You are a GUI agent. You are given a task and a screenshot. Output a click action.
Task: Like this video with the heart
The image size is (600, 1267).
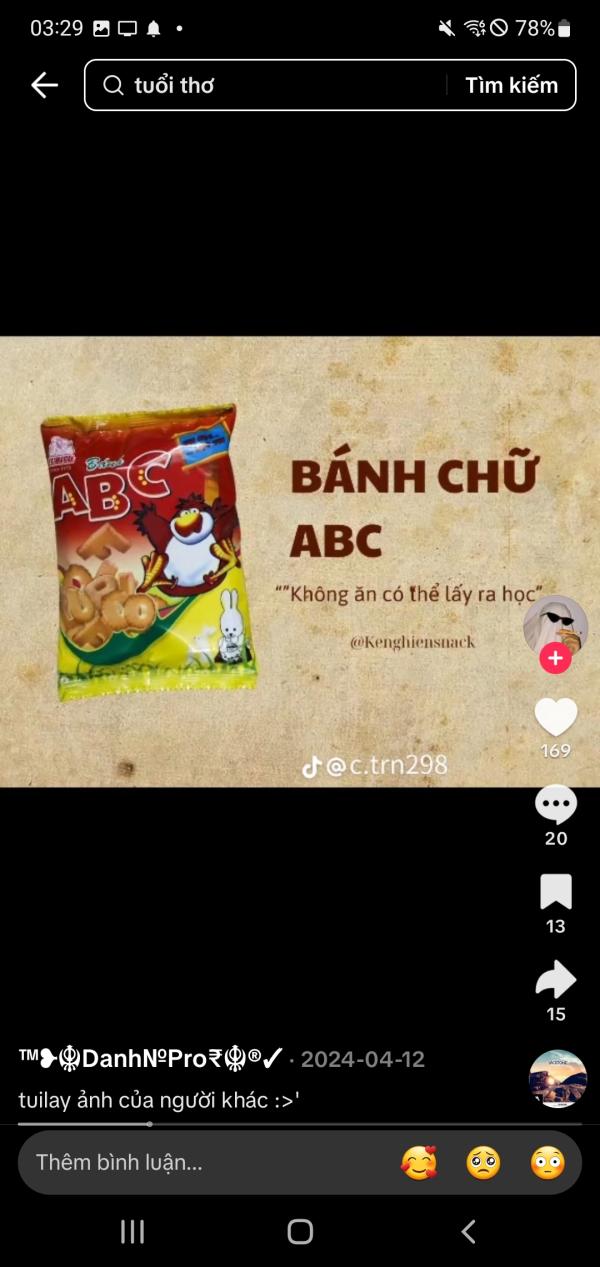[556, 717]
